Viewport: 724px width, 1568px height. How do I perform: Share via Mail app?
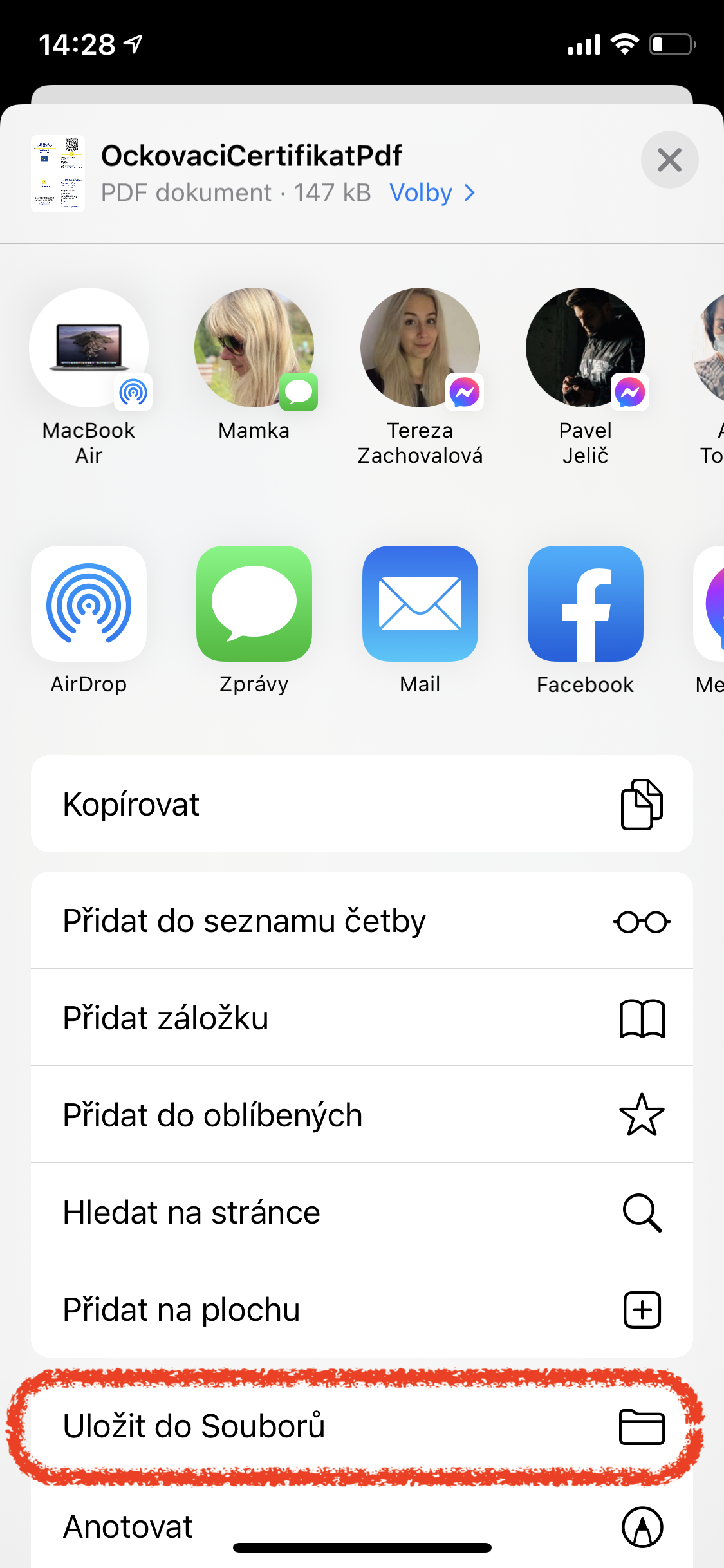click(420, 604)
